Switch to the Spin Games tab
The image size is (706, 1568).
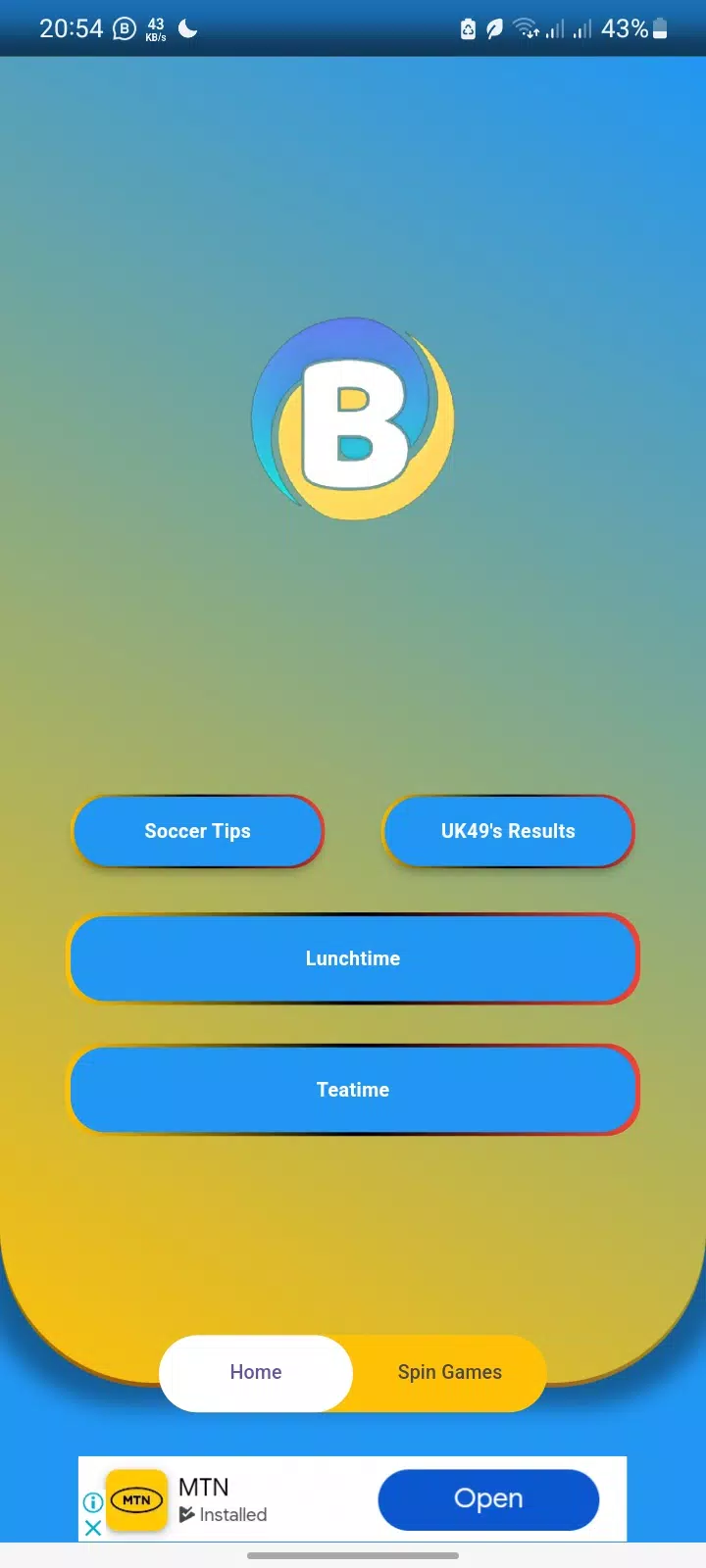point(449,1372)
